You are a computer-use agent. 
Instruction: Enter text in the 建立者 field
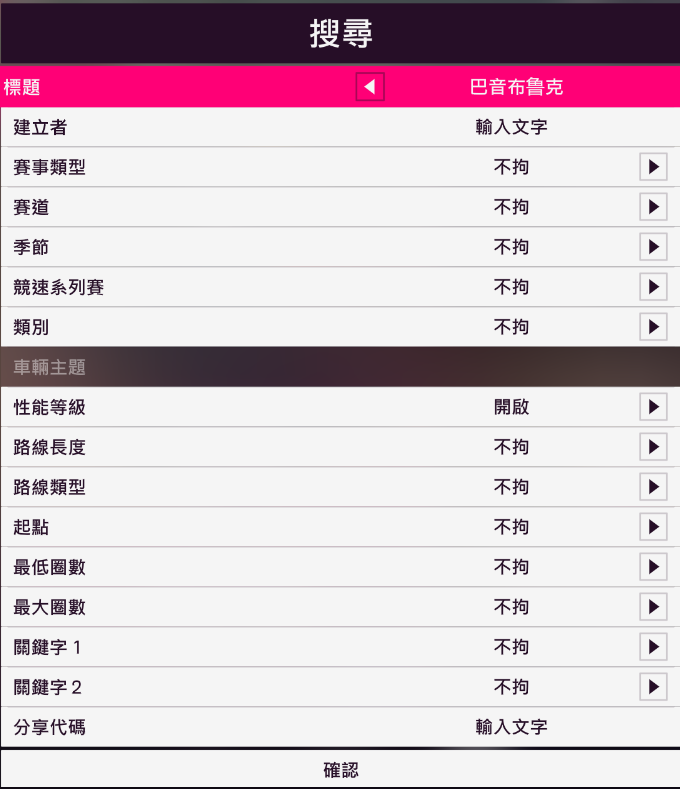pyautogui.click(x=511, y=127)
